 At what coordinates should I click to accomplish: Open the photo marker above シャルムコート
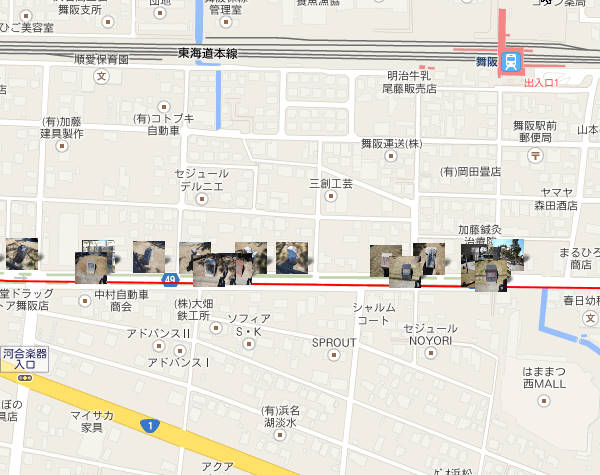click(x=385, y=261)
